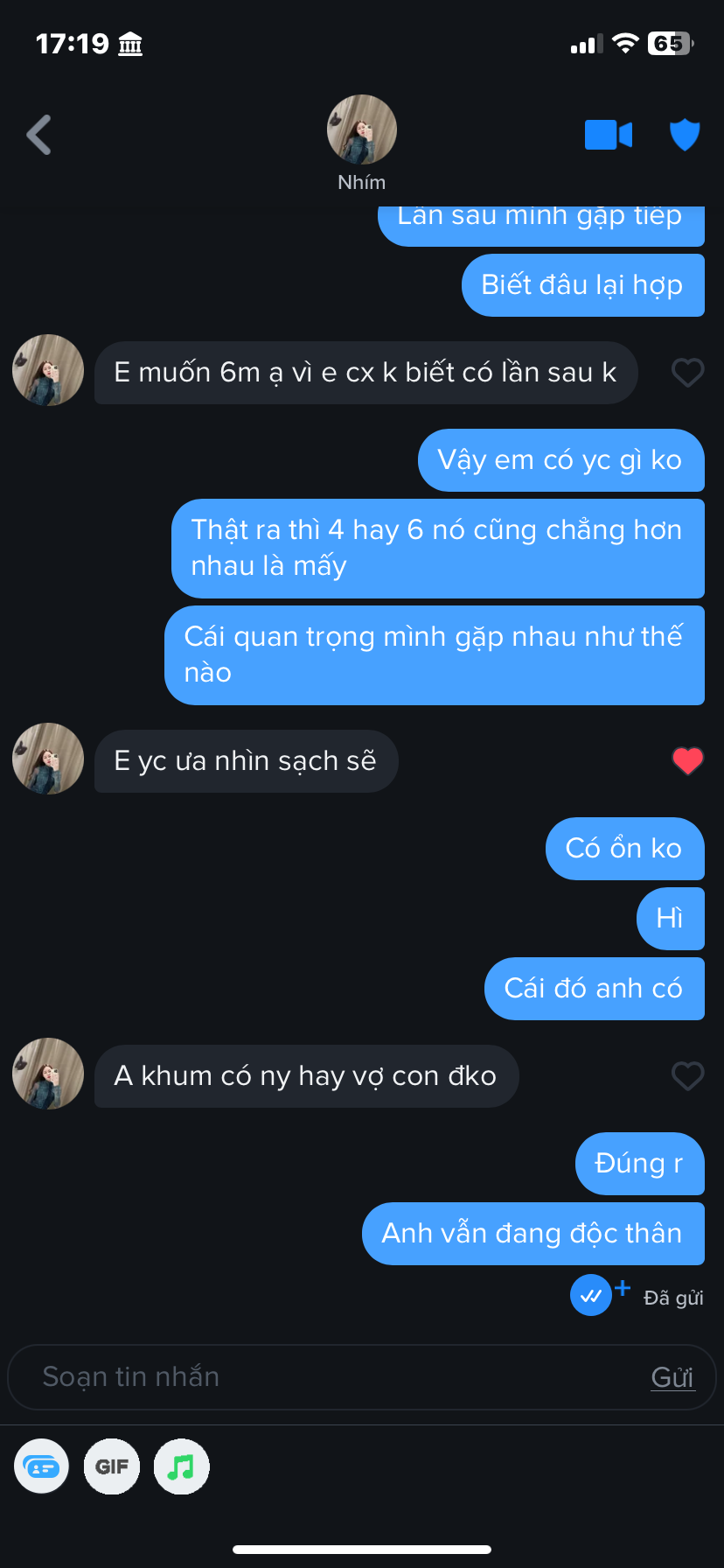Open the GIF picker

111,1466
